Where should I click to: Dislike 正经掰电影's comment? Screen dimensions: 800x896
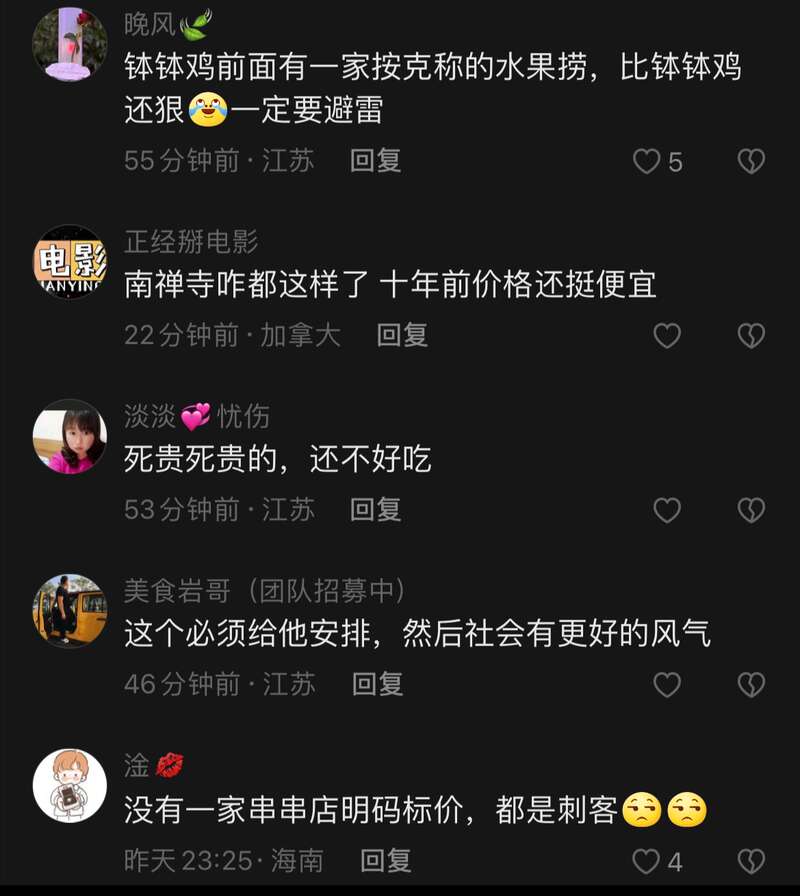751,335
